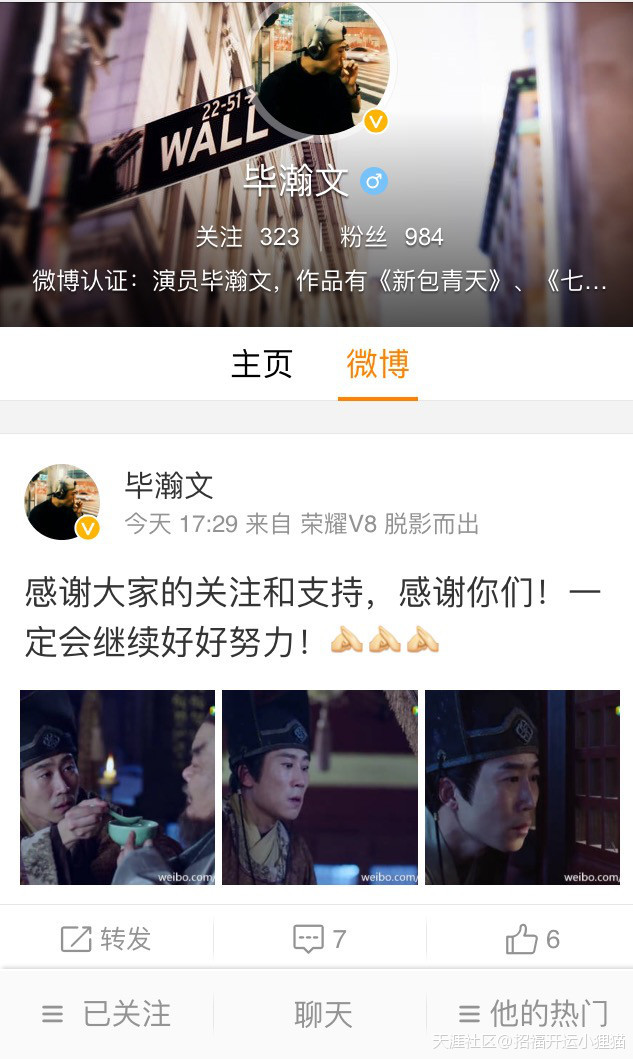Viewport: 633px width, 1059px height.
Task: Open the 他的热门 menu
Action: tap(532, 1014)
